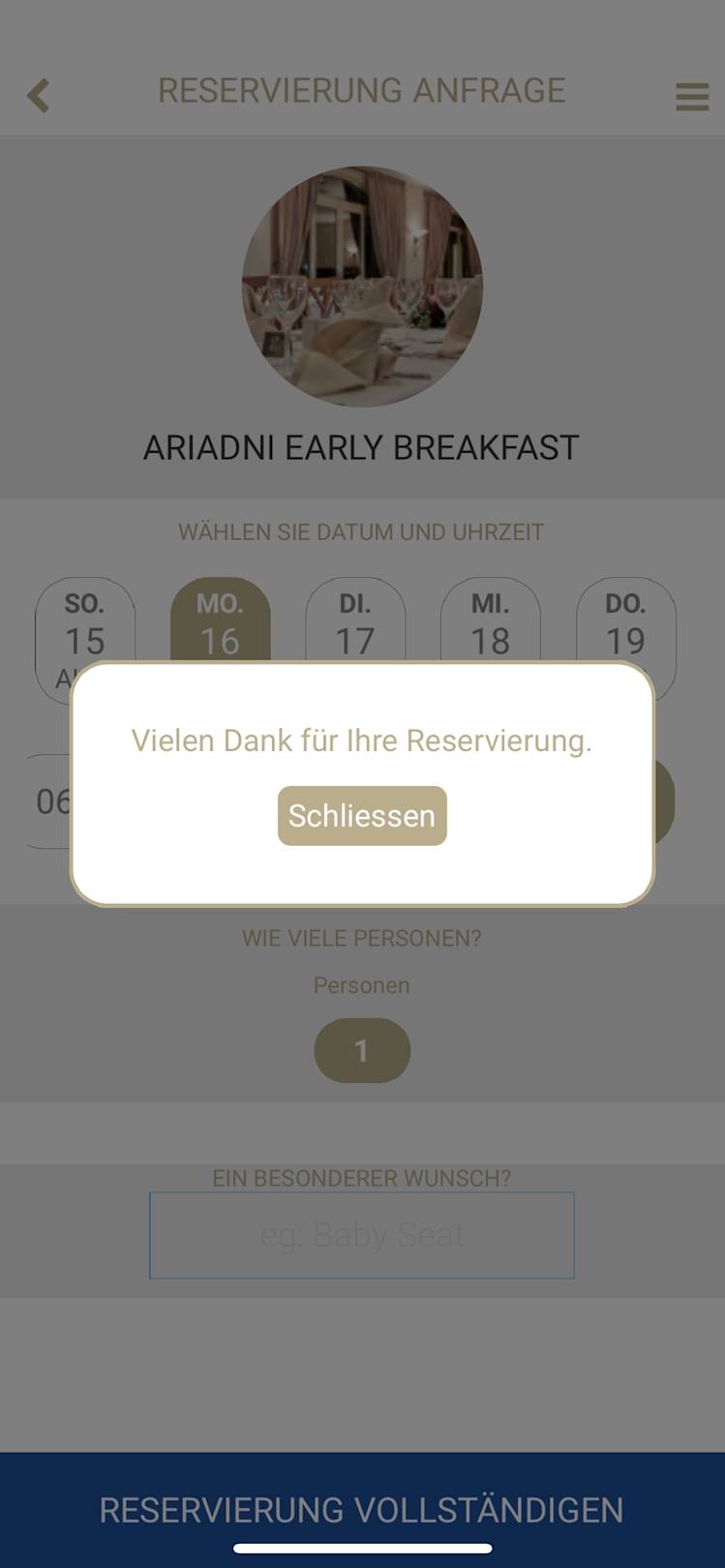Select Monday 16 as date
The width and height of the screenshot is (725, 1568).
(220, 621)
